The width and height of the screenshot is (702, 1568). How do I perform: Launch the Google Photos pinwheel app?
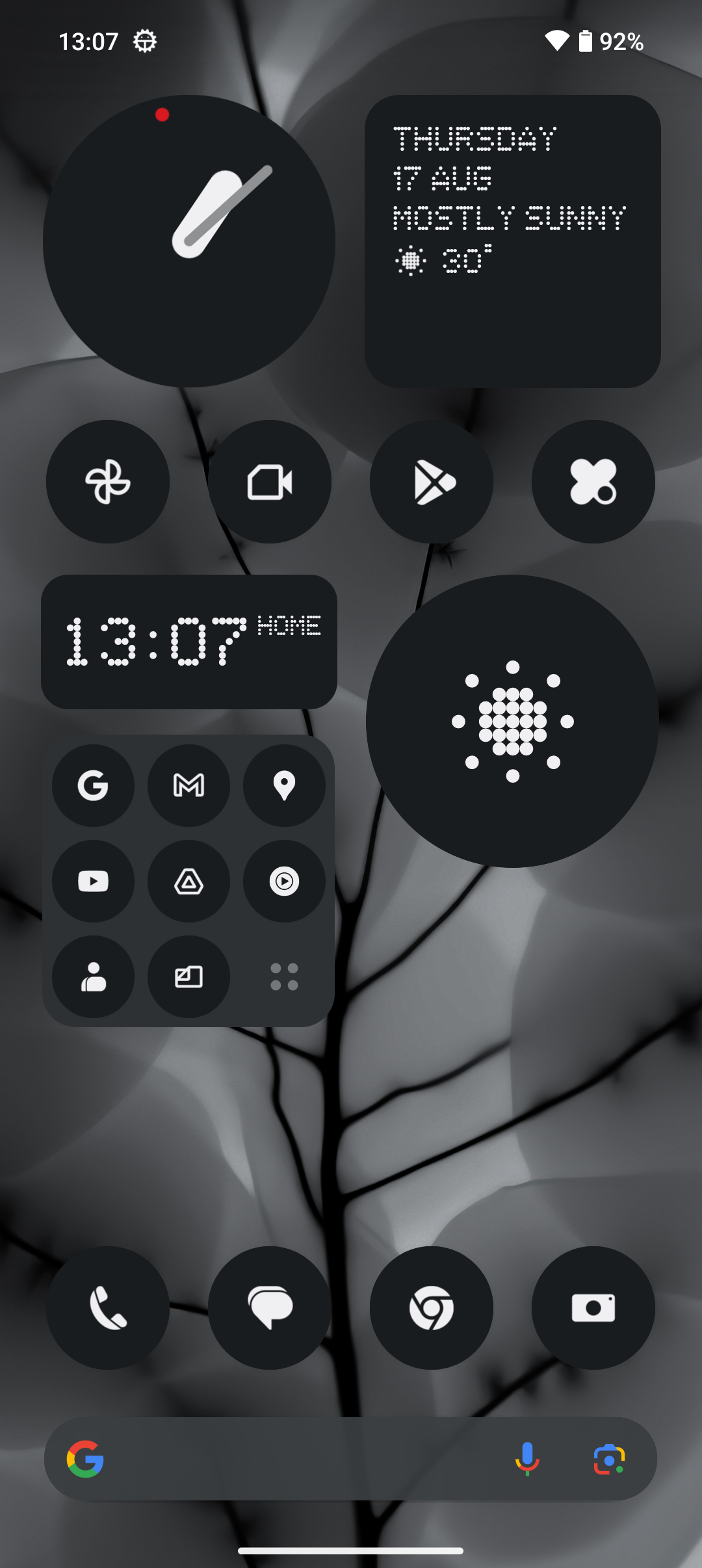(x=108, y=482)
